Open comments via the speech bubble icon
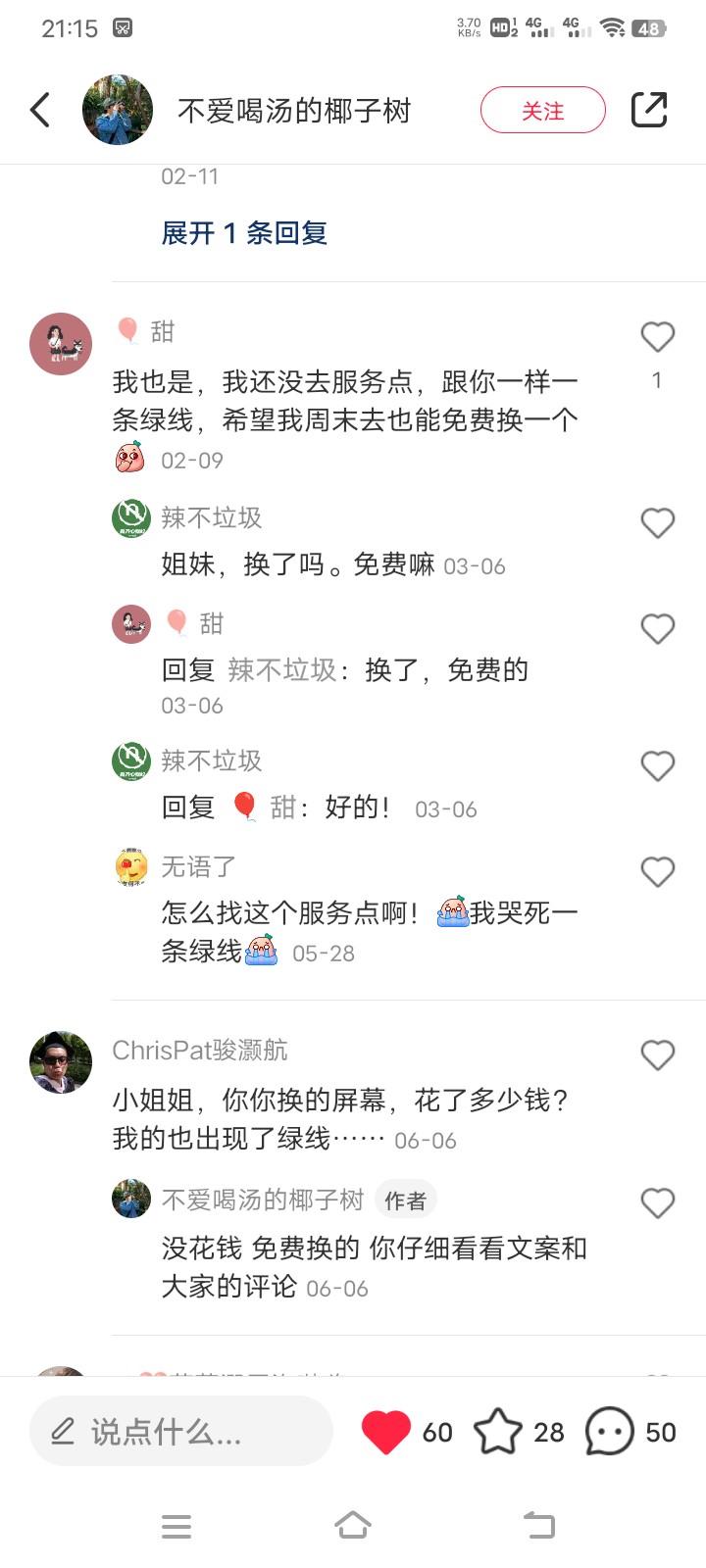This screenshot has height=1568, width=706. point(610,1432)
